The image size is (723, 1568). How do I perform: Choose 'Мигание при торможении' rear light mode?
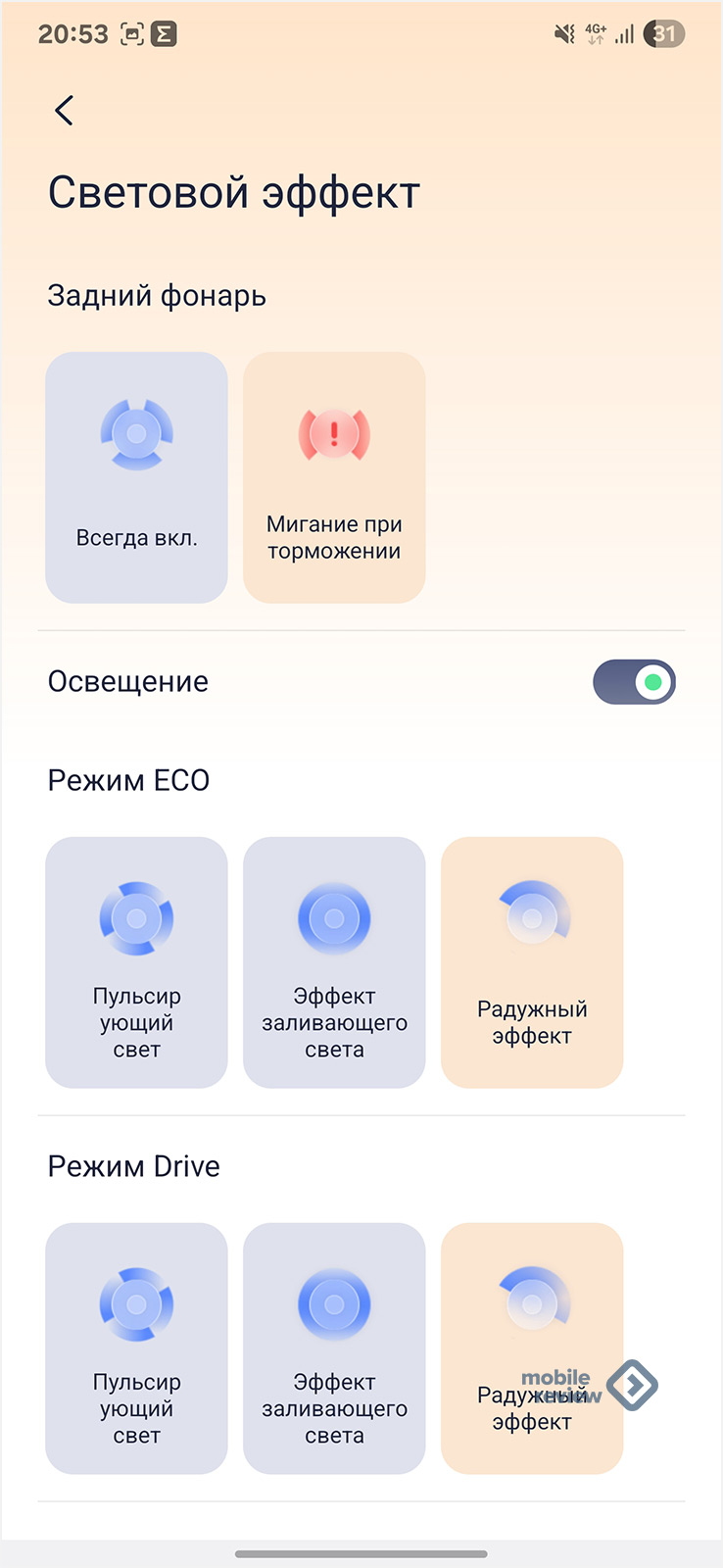[x=334, y=477]
